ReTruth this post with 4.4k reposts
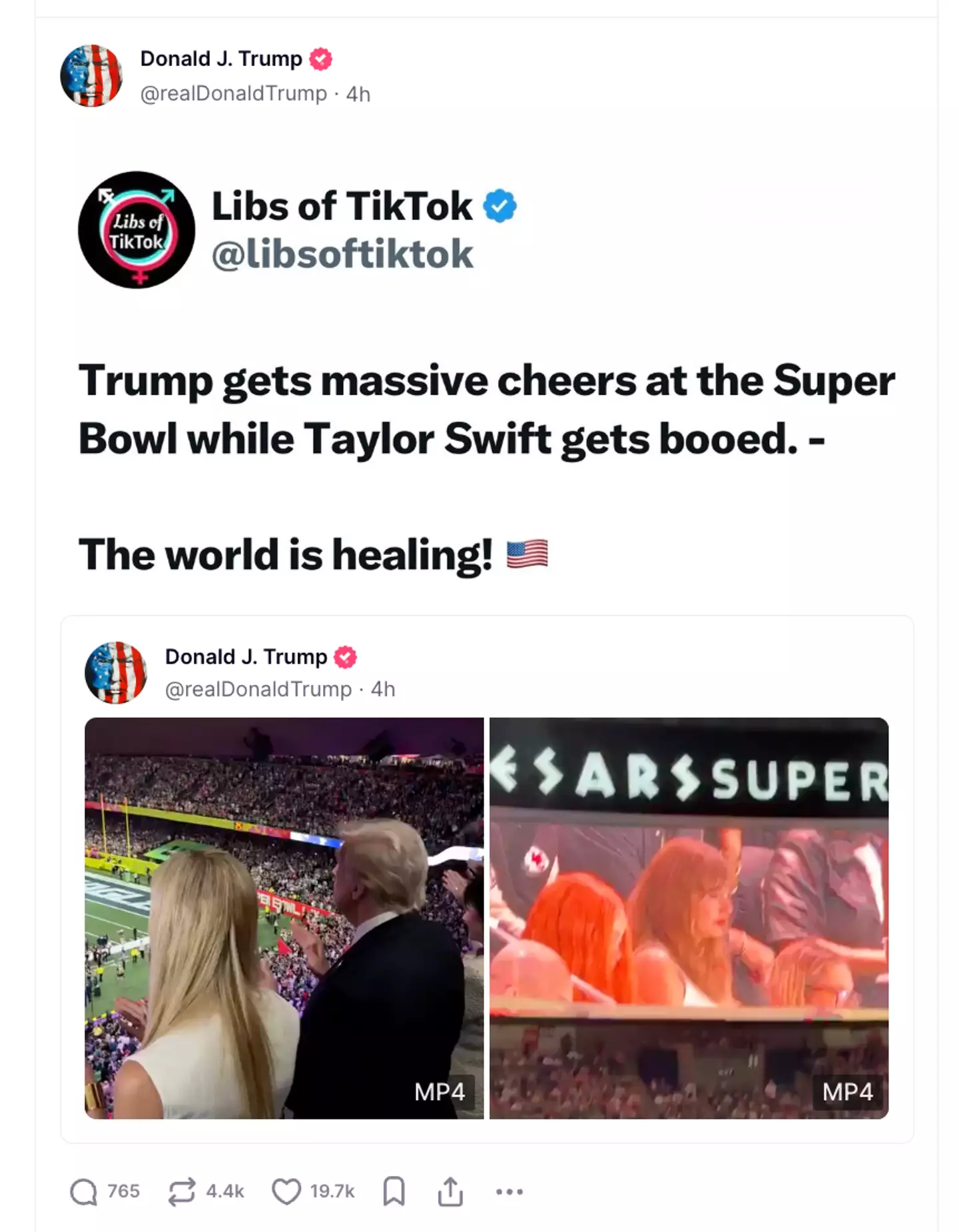The image size is (959, 1232). (x=182, y=1192)
